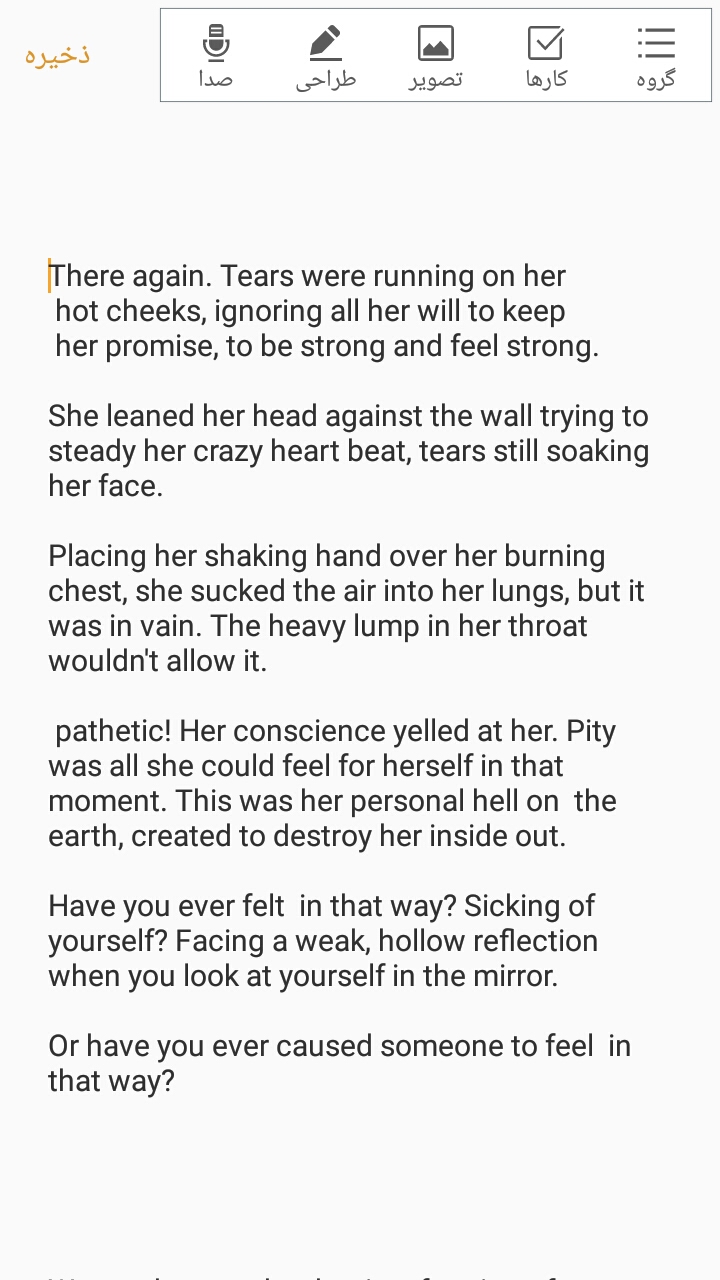Save the note with ذخیره
The image size is (720, 1280).
(x=57, y=54)
